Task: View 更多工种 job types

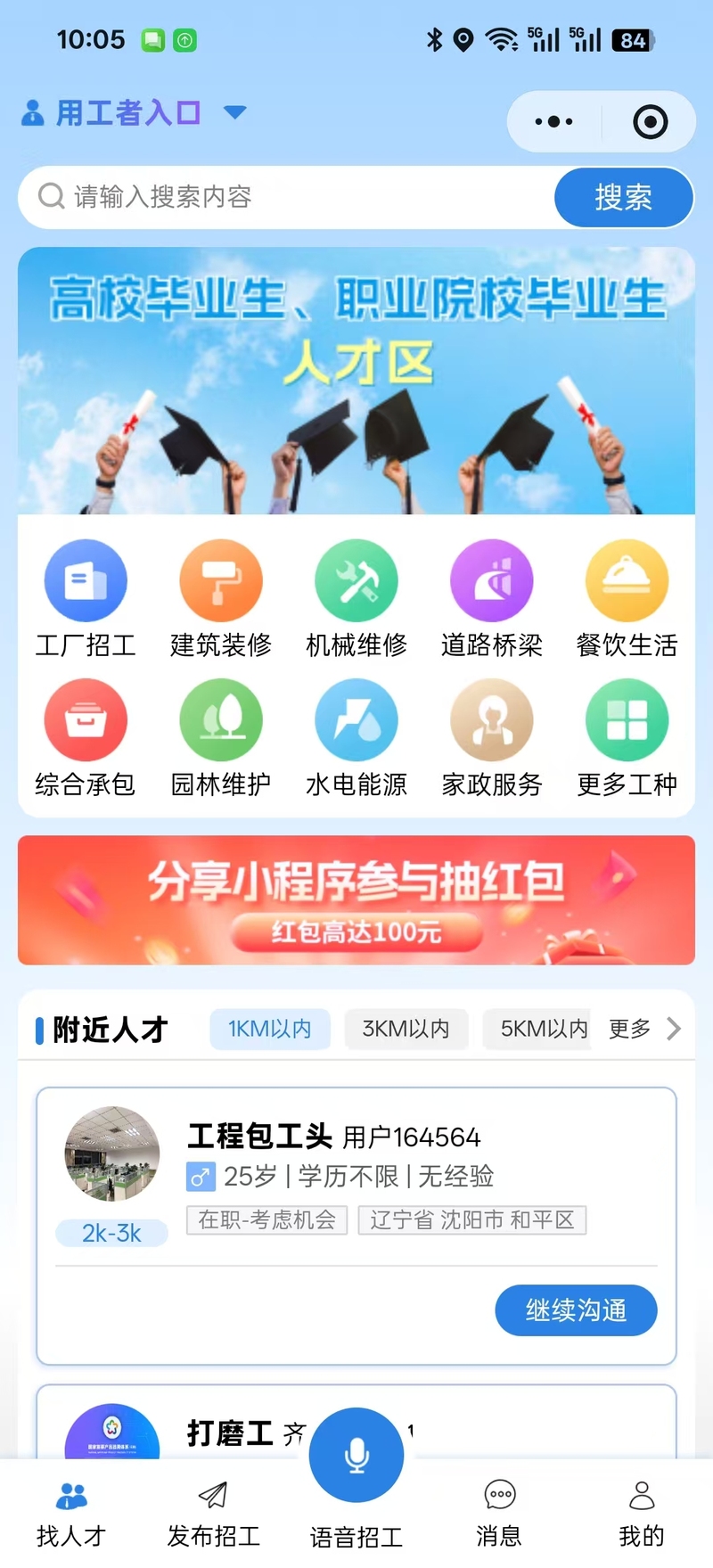Action: [x=627, y=738]
